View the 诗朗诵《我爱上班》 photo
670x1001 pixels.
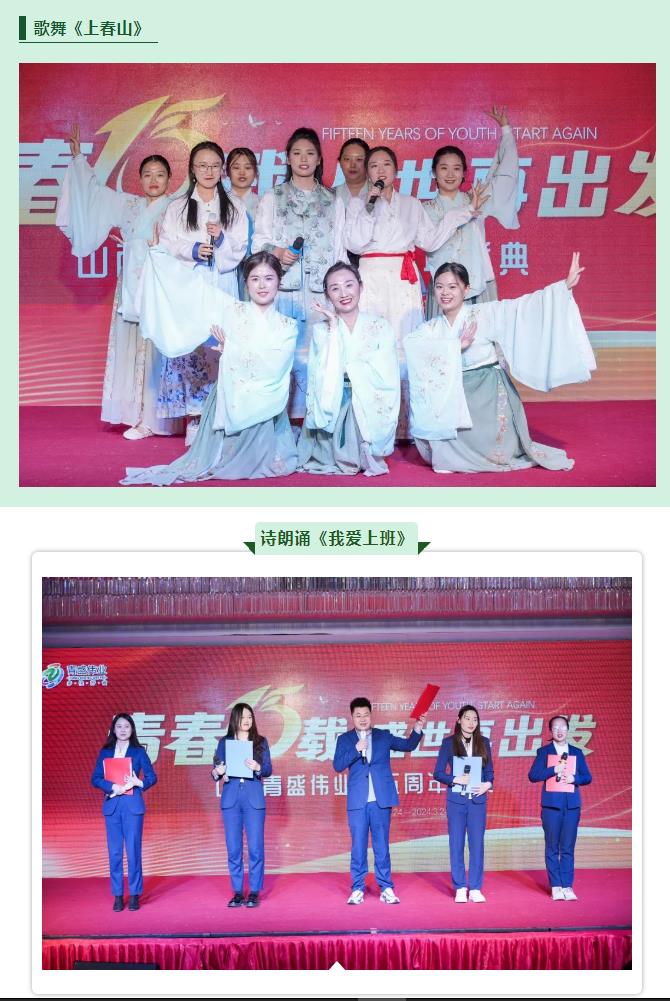337,772
